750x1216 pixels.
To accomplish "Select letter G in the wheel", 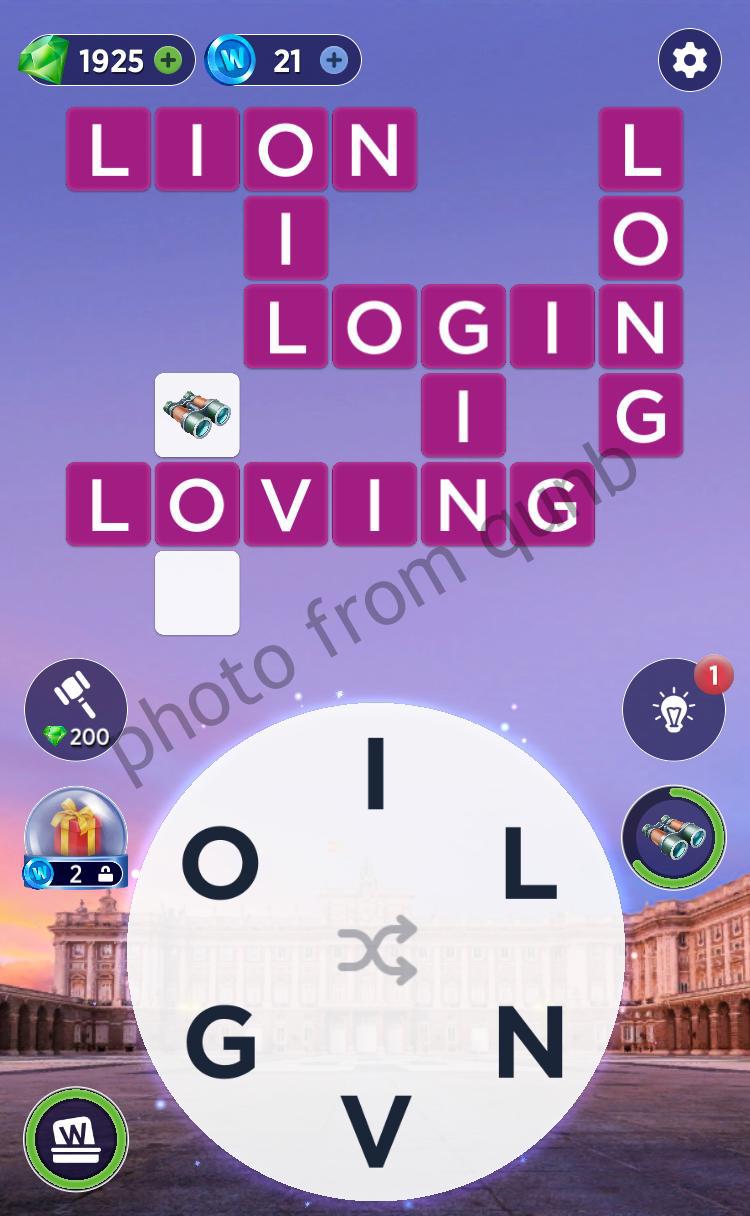I will pos(221,1043).
